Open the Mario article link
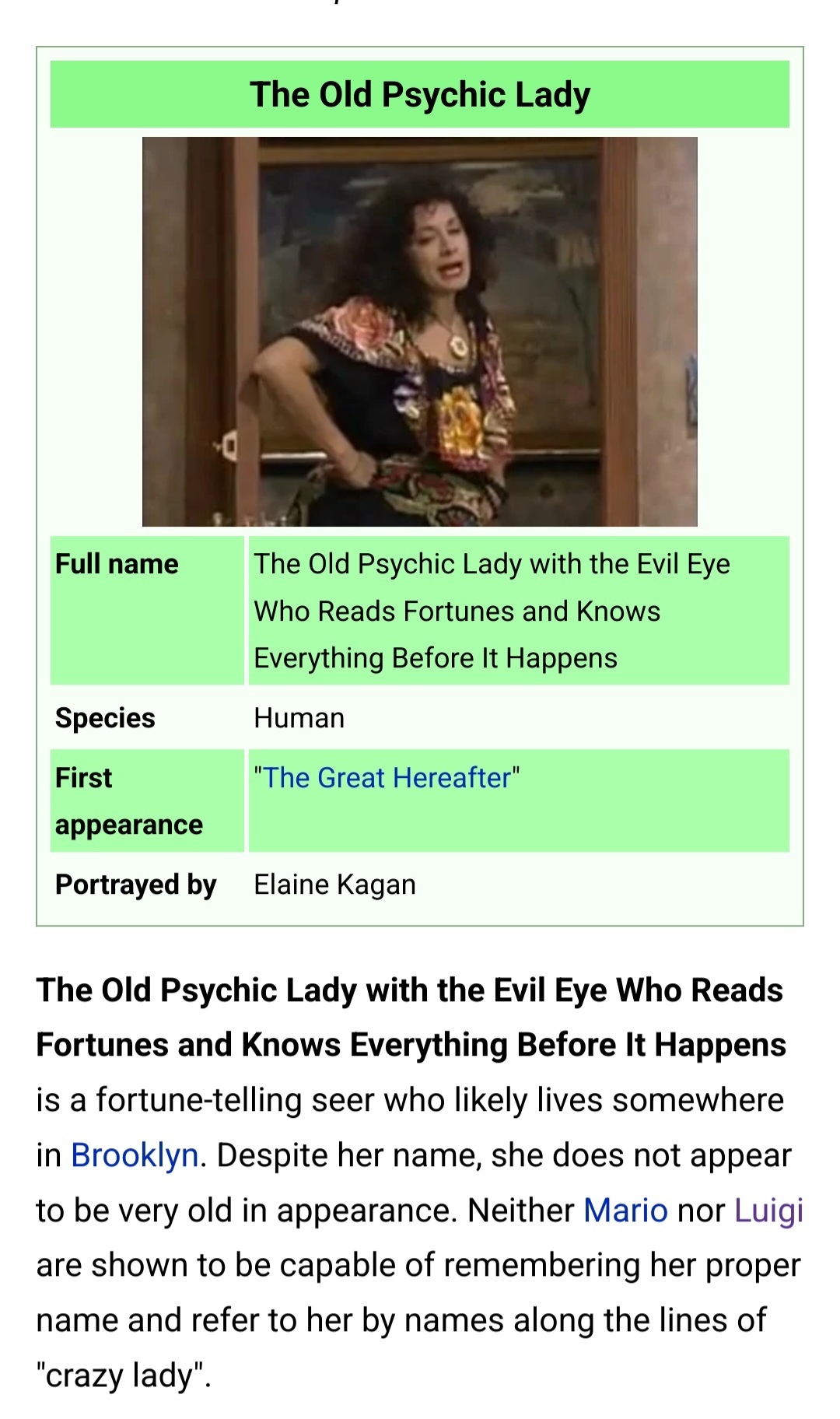 pyautogui.click(x=625, y=1211)
